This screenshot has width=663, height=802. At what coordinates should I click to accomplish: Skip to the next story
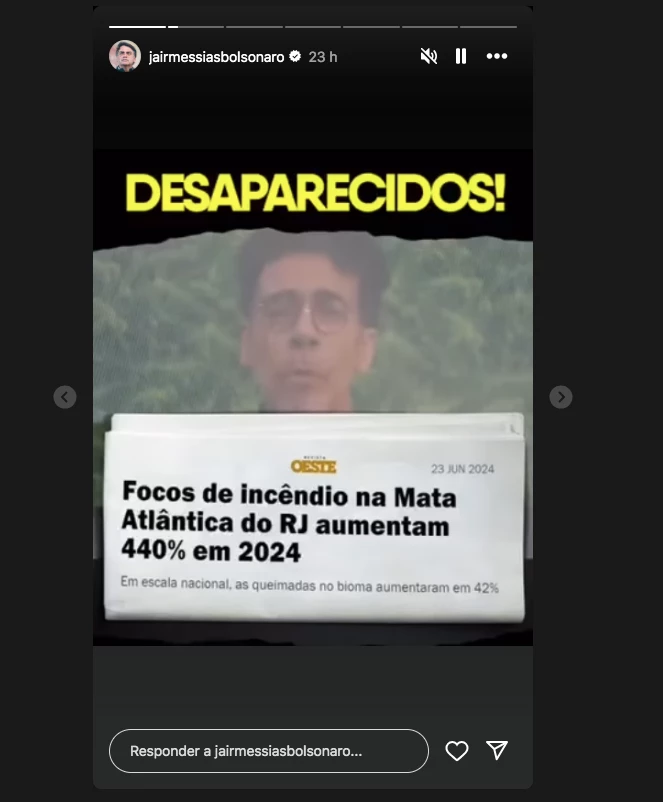(561, 397)
